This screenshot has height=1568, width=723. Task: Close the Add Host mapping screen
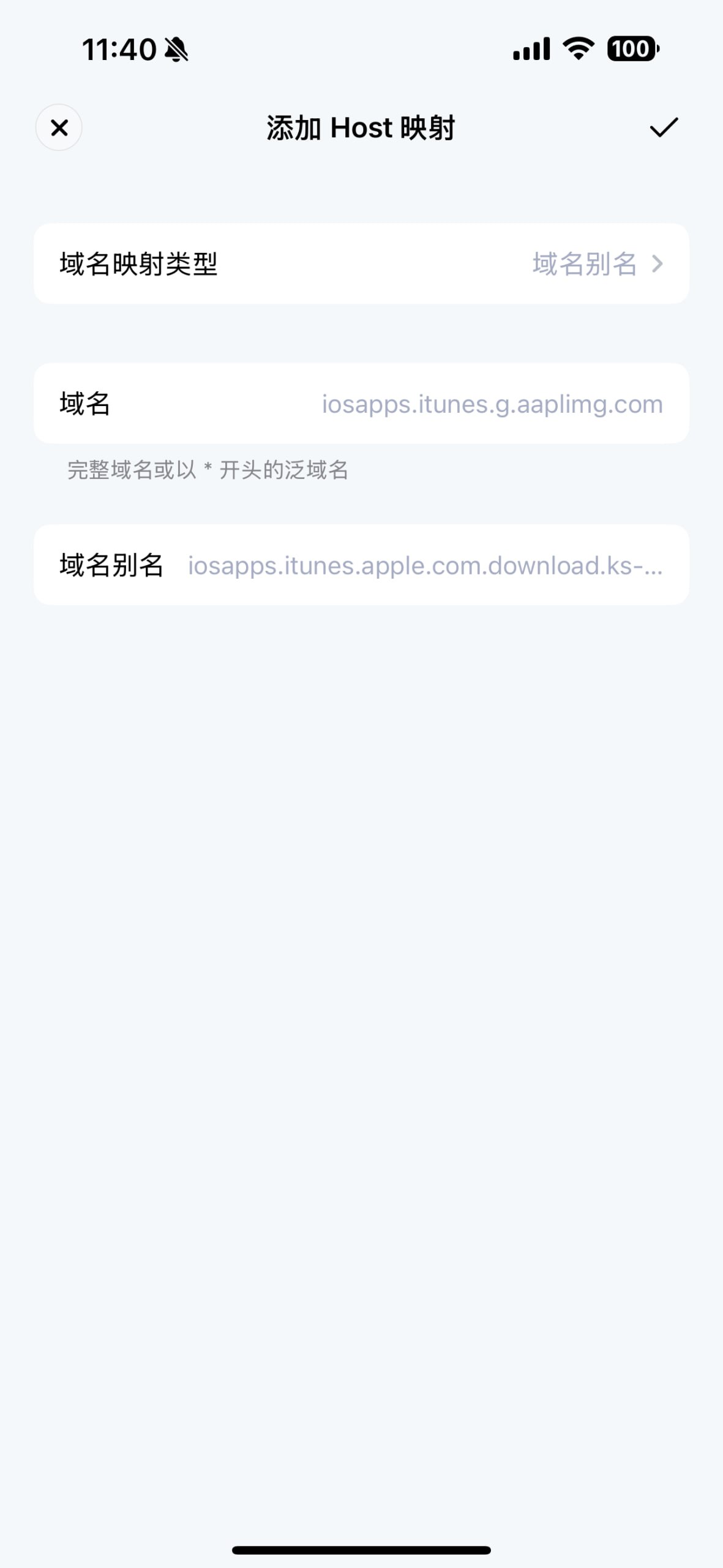(x=59, y=127)
